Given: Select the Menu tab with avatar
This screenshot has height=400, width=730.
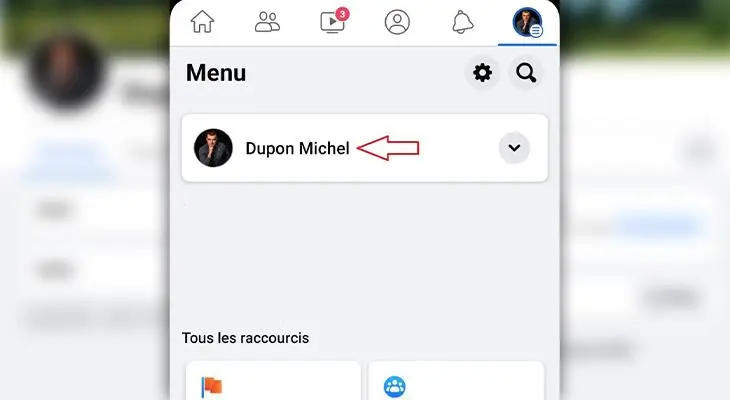Looking at the screenshot, I should point(527,21).
